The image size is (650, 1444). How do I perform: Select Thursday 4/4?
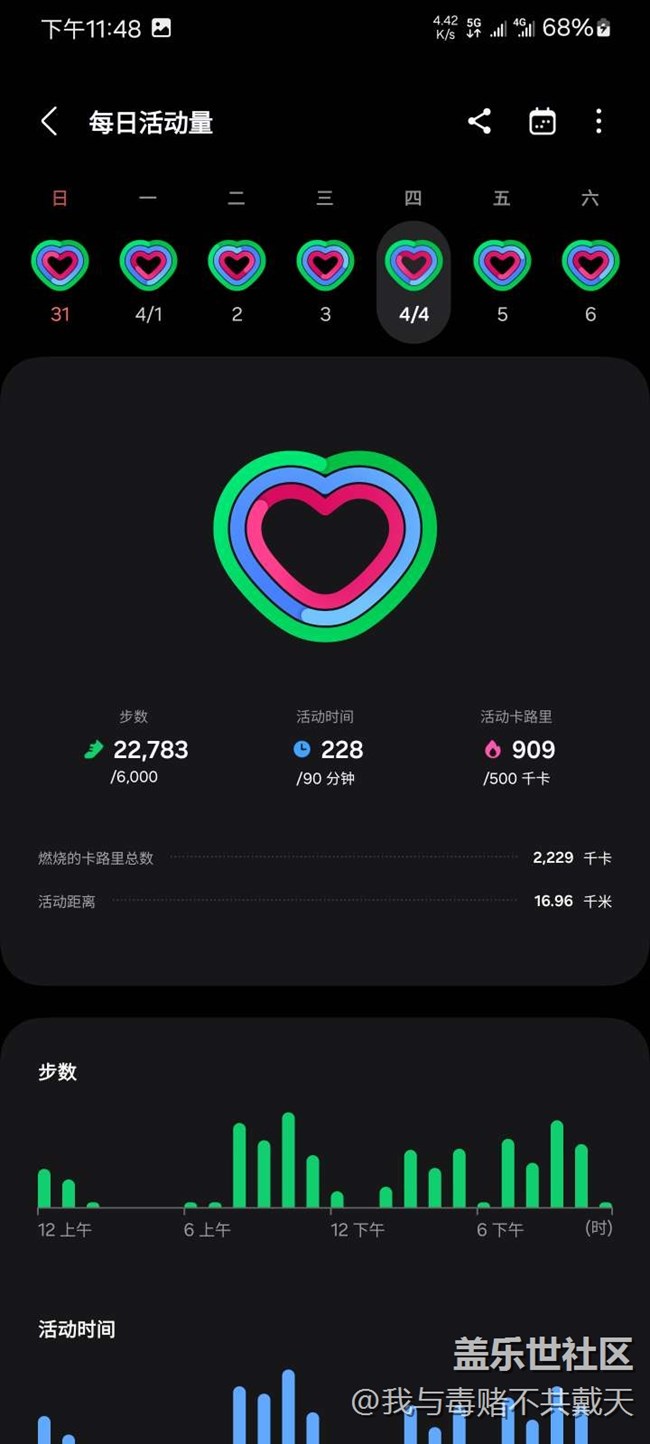(x=414, y=282)
